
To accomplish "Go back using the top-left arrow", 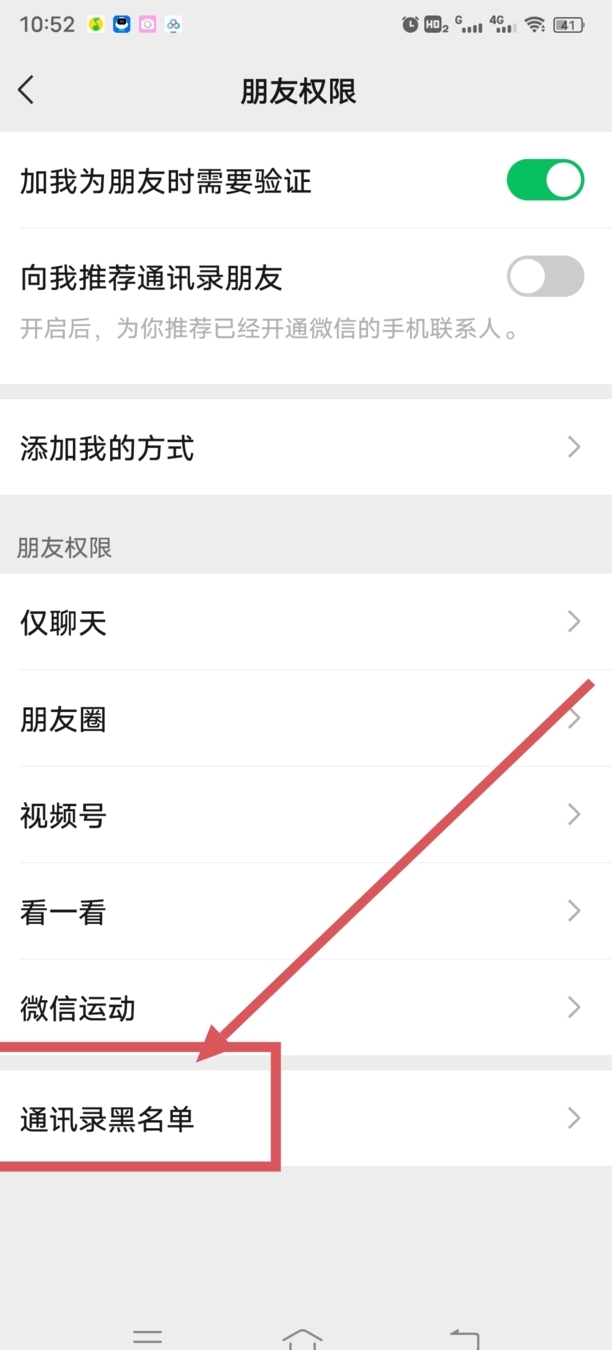I will point(27,90).
